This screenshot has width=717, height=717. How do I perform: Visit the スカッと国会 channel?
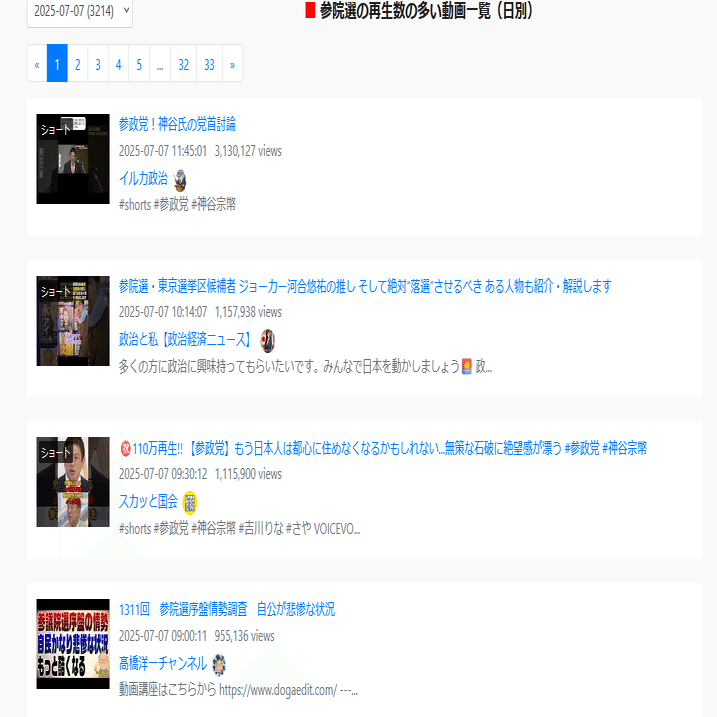tap(148, 502)
